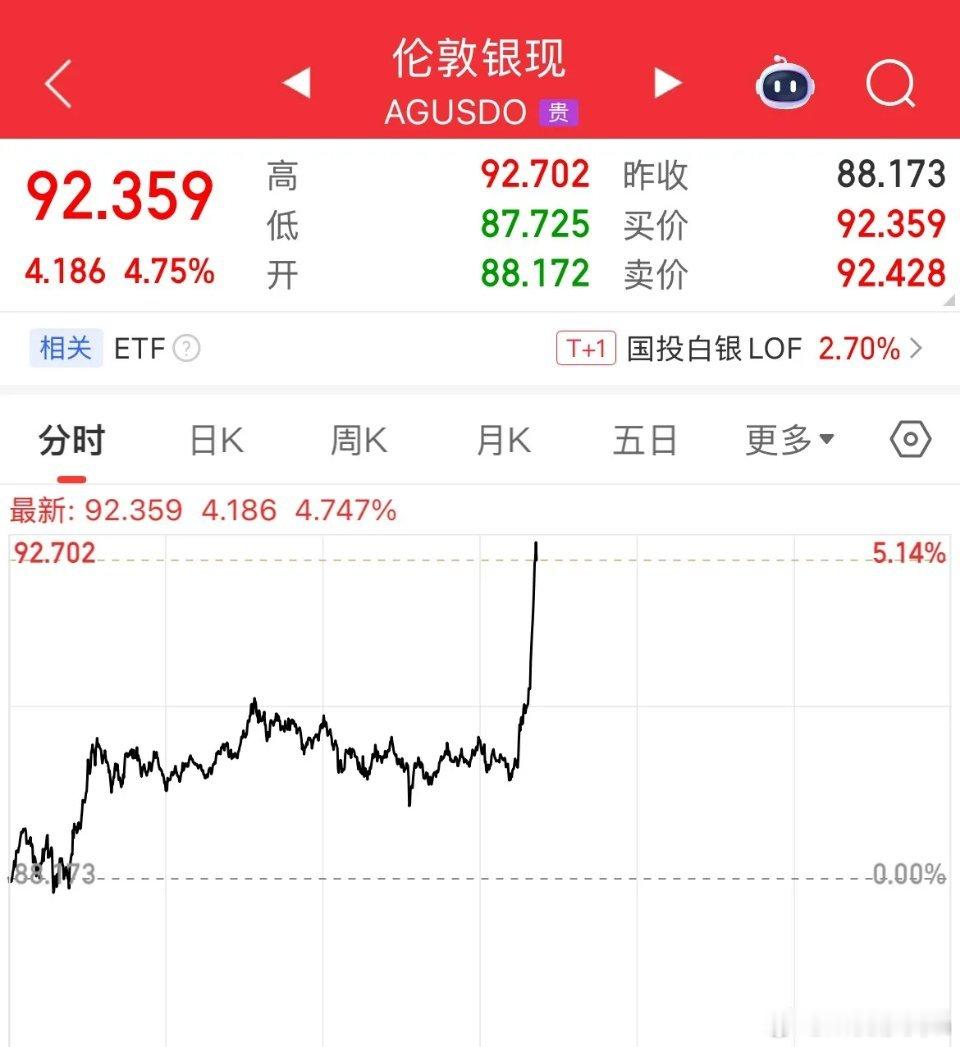
Task: Tap the 周K chart option
Action: (358, 438)
